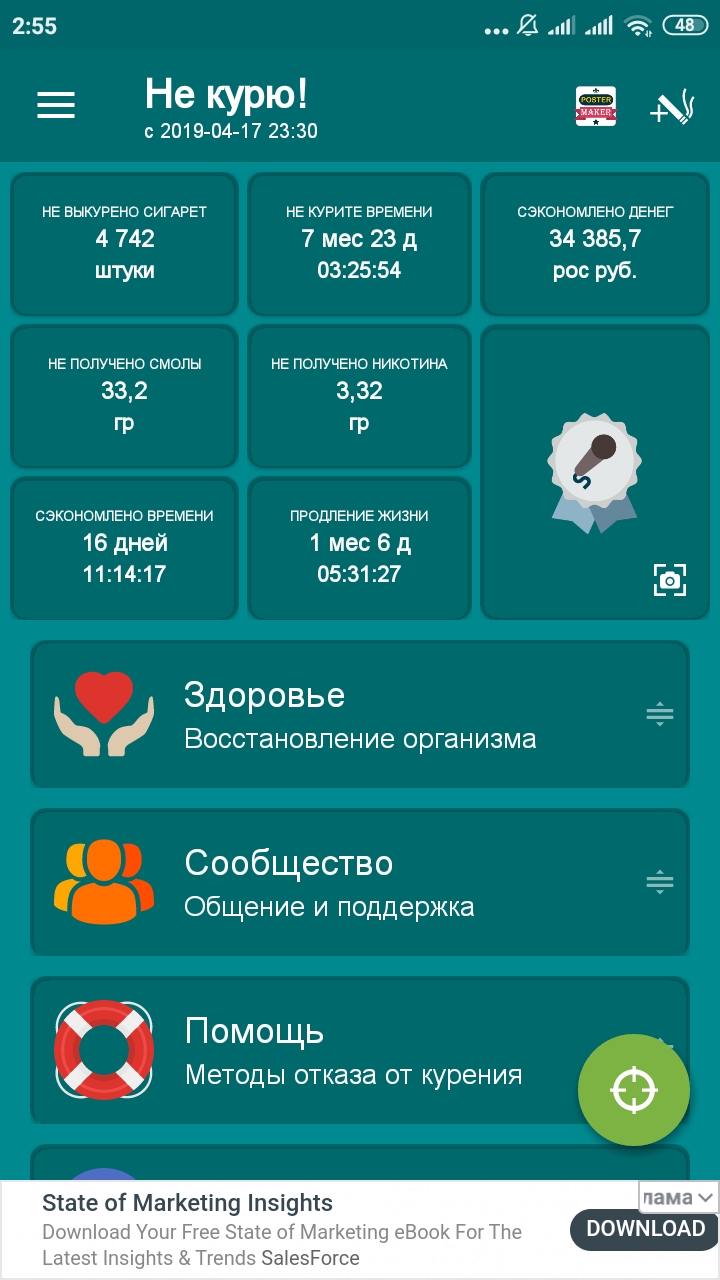This screenshot has height=1280, width=720.
Task: Open the СЭКОНОМЛЕНО ВРЕМЕНИ card
Action: click(x=125, y=547)
